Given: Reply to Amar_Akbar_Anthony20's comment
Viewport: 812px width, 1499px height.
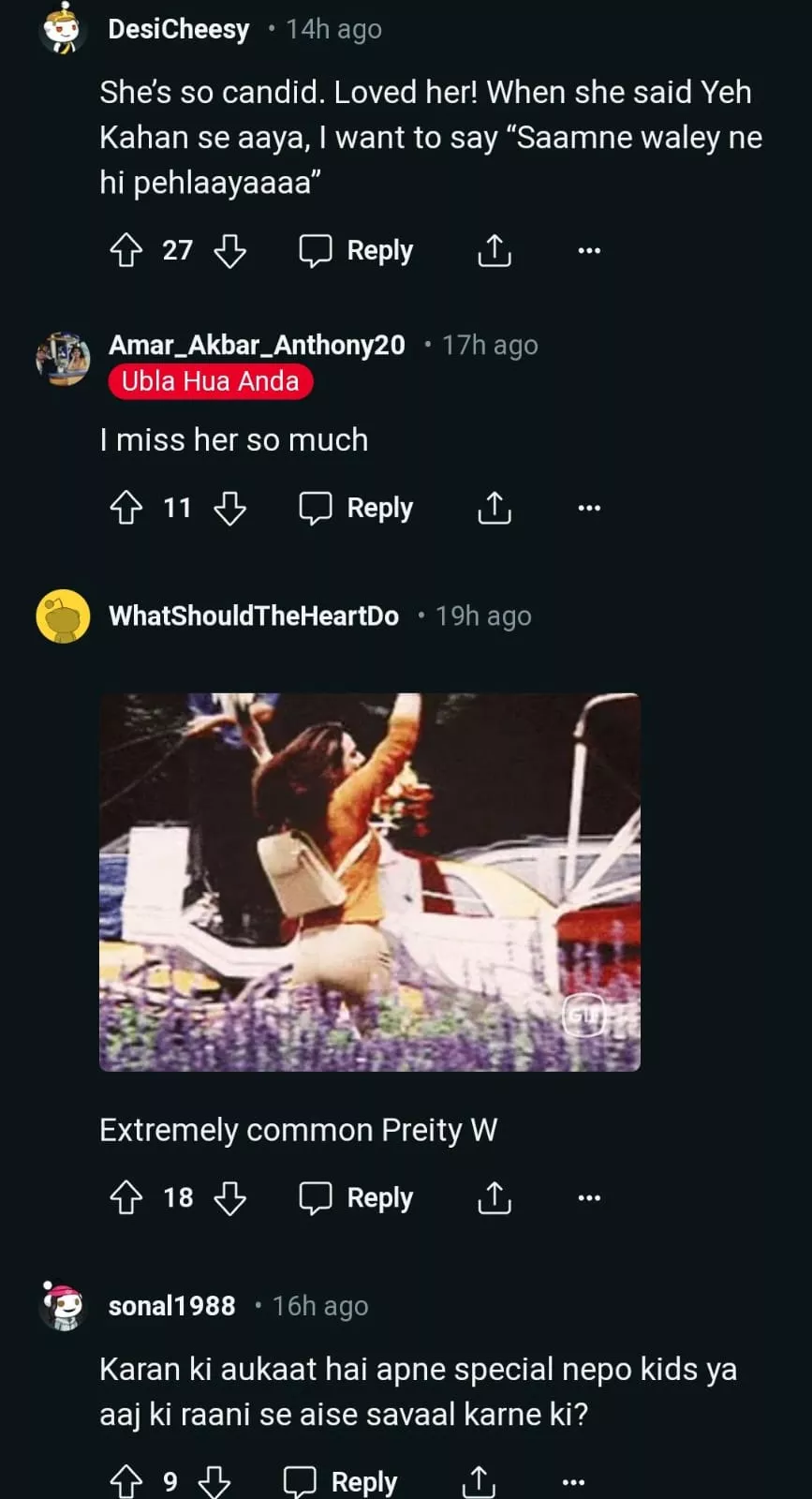Looking at the screenshot, I should (x=356, y=508).
